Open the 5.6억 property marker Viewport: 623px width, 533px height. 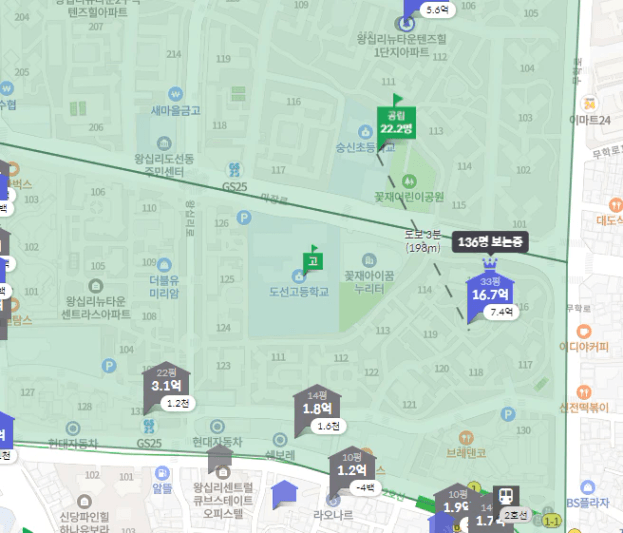pyautogui.click(x=412, y=10)
